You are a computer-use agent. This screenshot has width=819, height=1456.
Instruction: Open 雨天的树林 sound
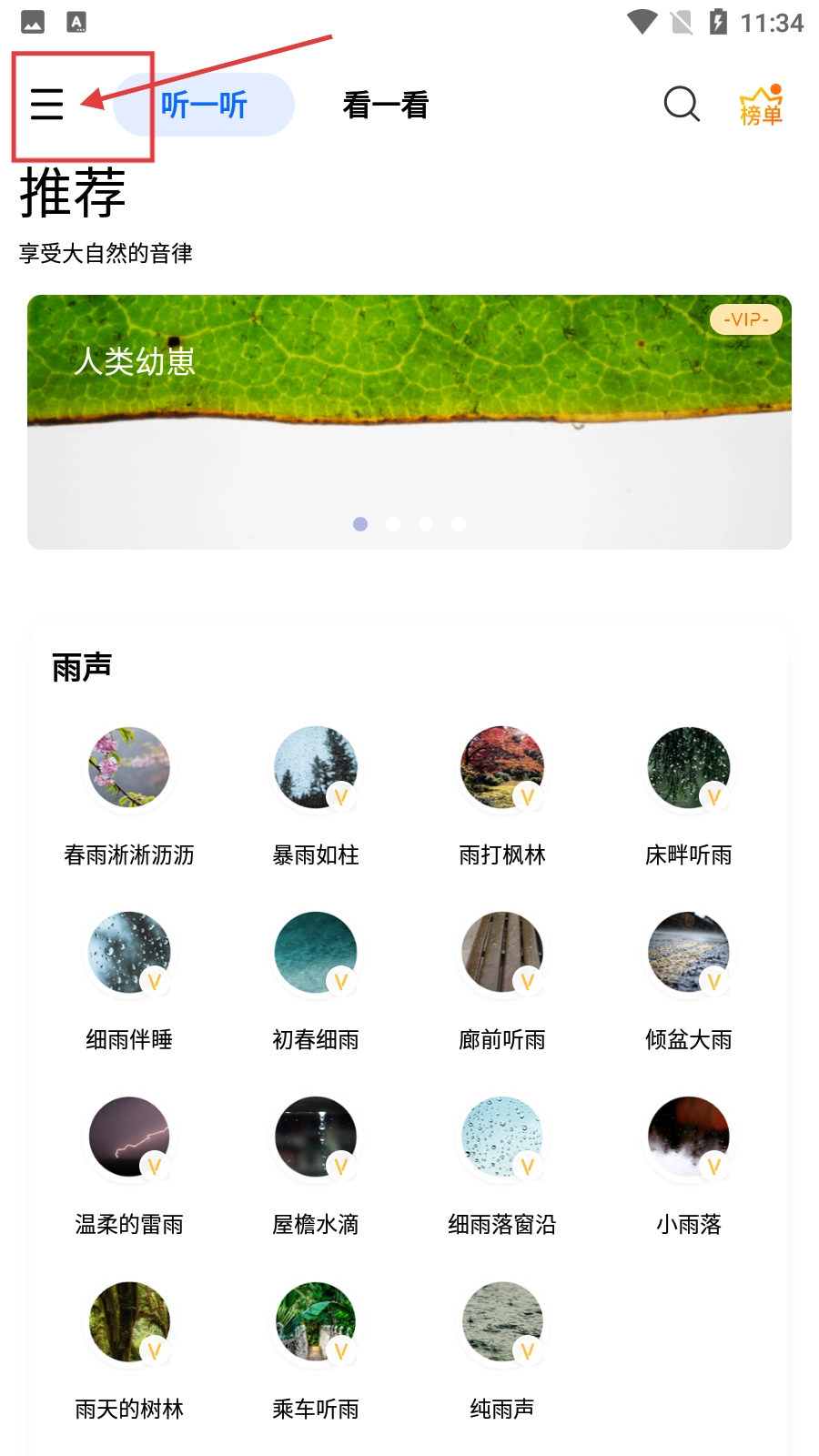click(x=129, y=1321)
